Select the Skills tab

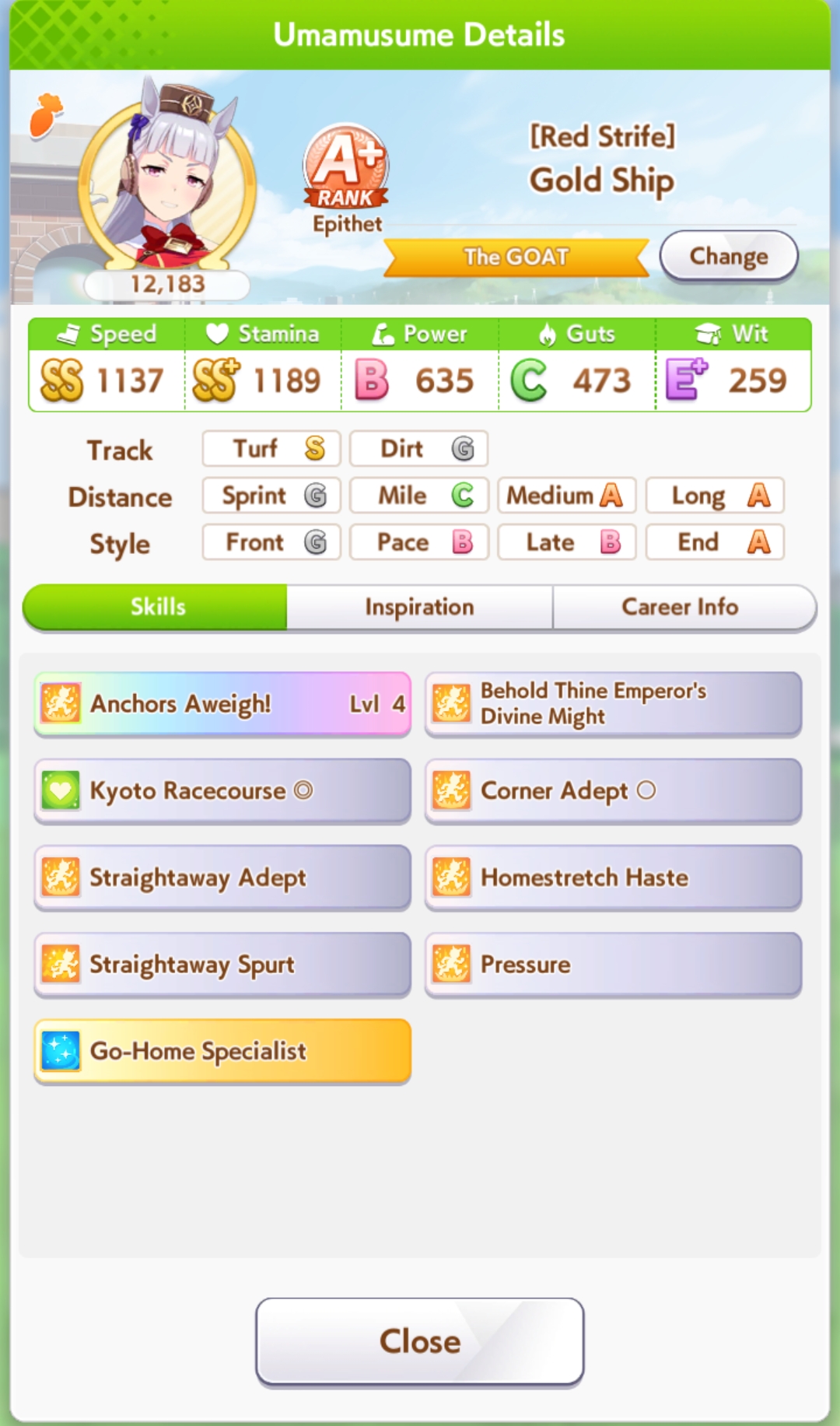pos(156,607)
